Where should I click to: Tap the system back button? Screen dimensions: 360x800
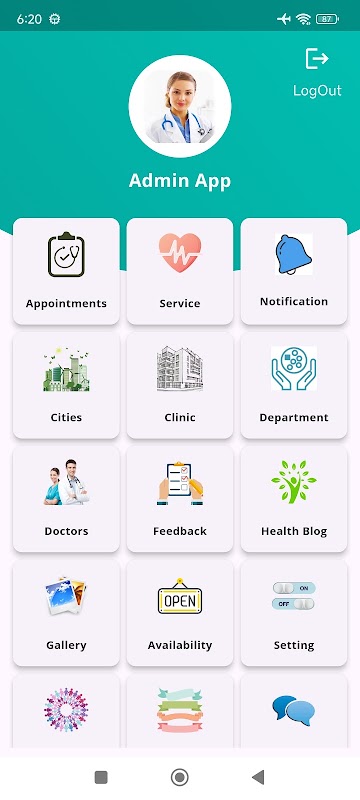coord(258,778)
